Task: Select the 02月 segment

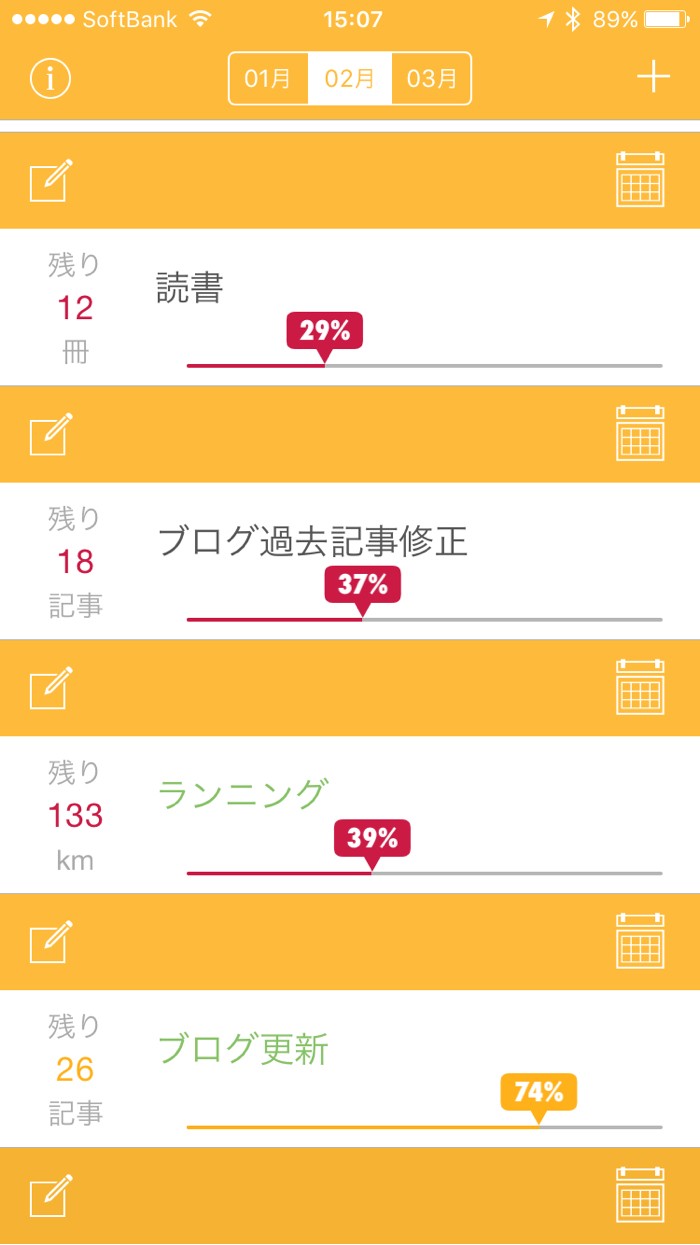Action: [350, 79]
